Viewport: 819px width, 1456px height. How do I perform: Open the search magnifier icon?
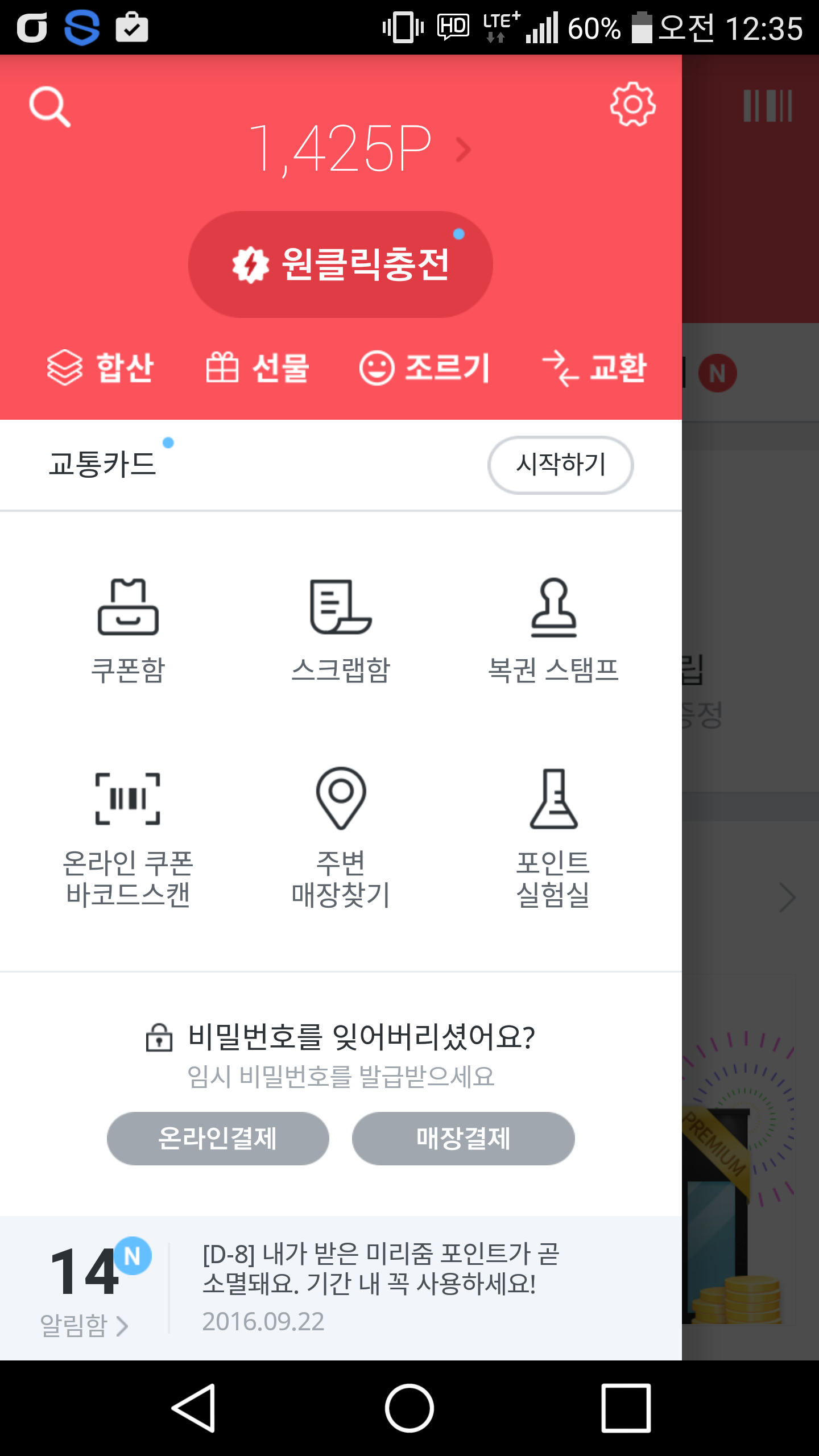50,106
